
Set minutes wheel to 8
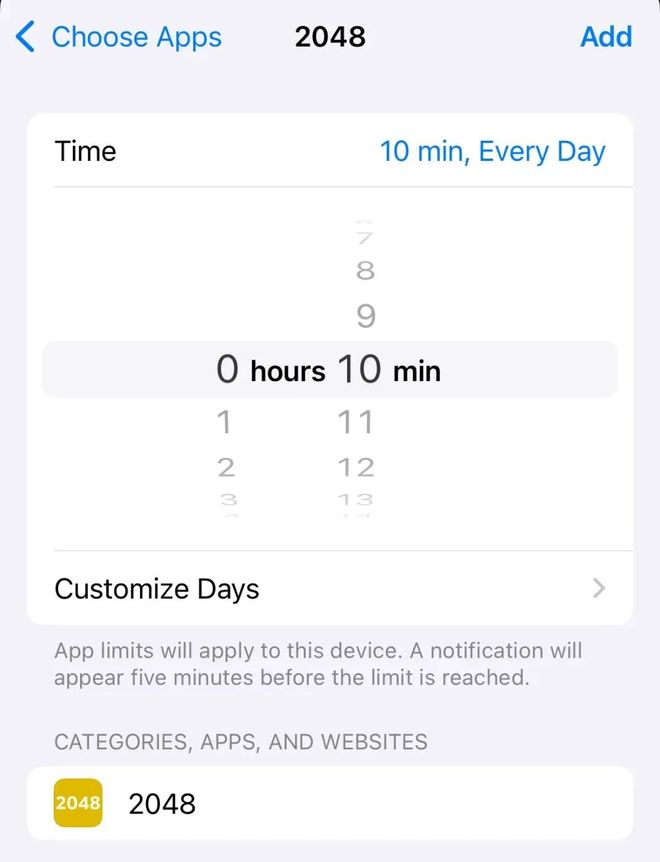(365, 271)
